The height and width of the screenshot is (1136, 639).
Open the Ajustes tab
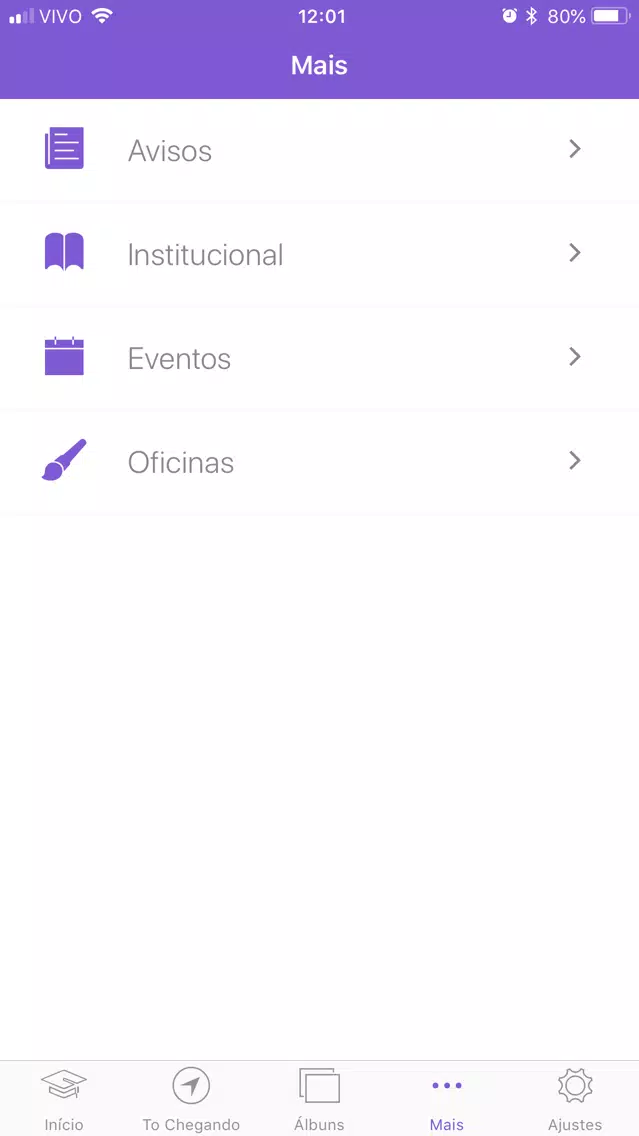575,1100
